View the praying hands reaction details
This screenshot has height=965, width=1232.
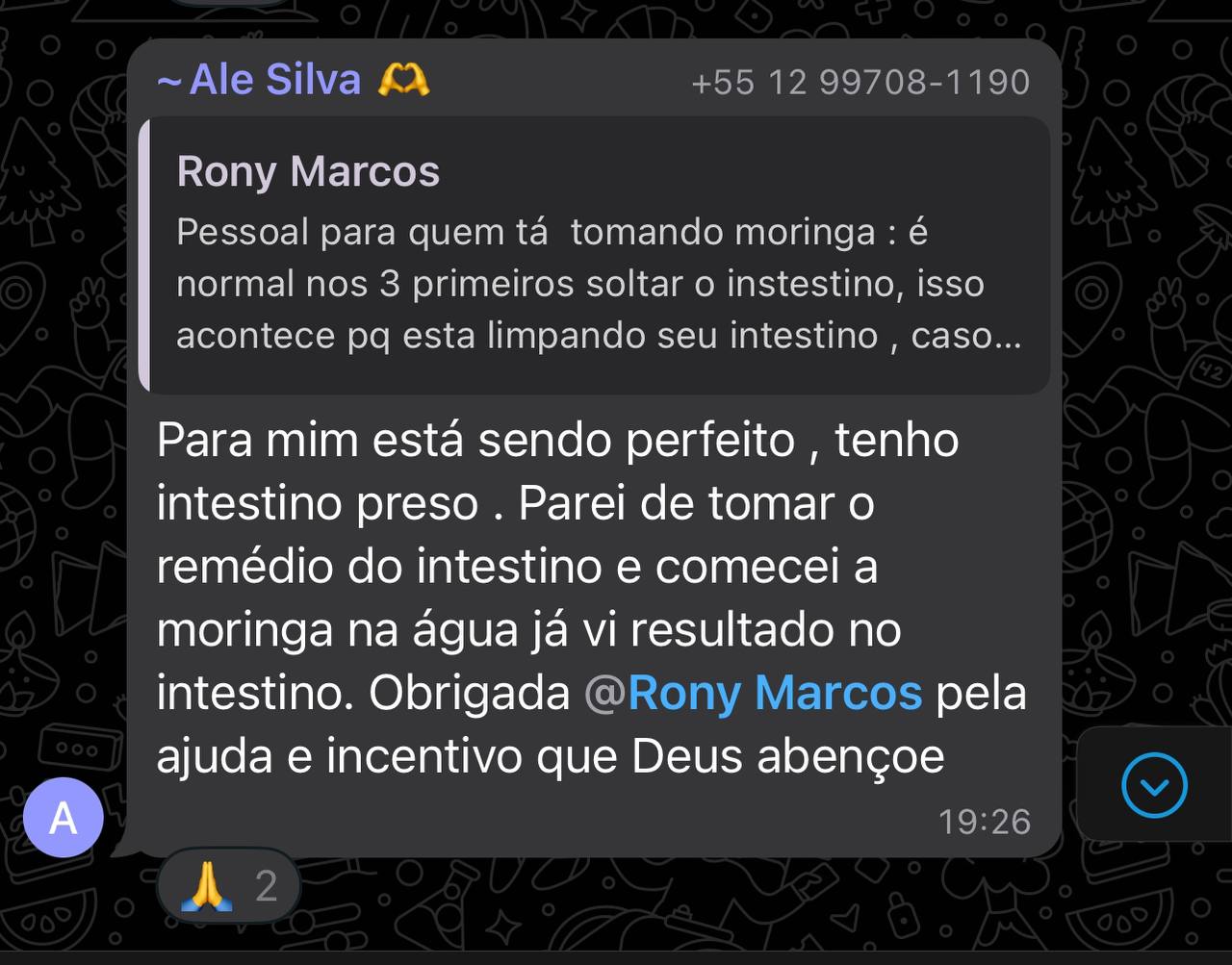pos(229,885)
